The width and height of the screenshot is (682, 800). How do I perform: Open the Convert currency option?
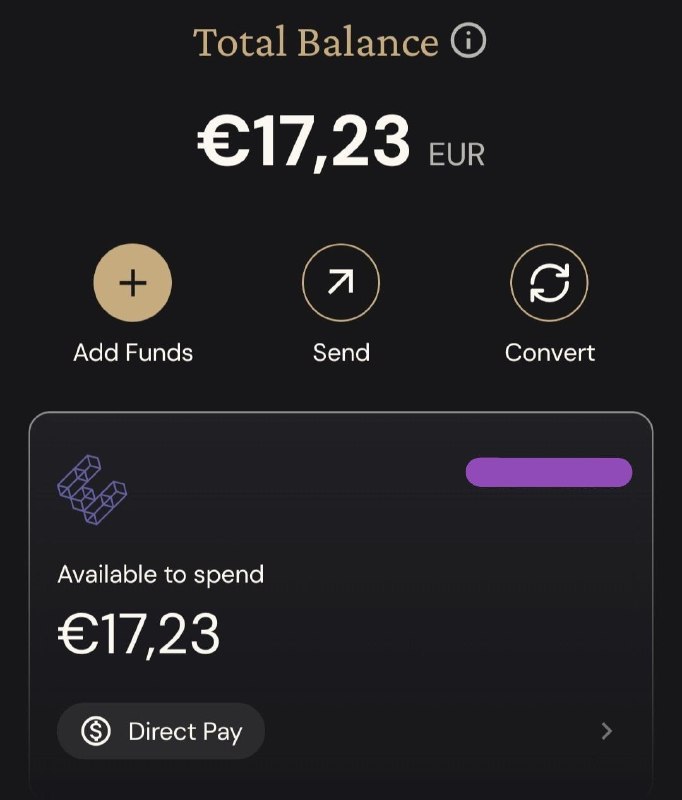coord(549,283)
